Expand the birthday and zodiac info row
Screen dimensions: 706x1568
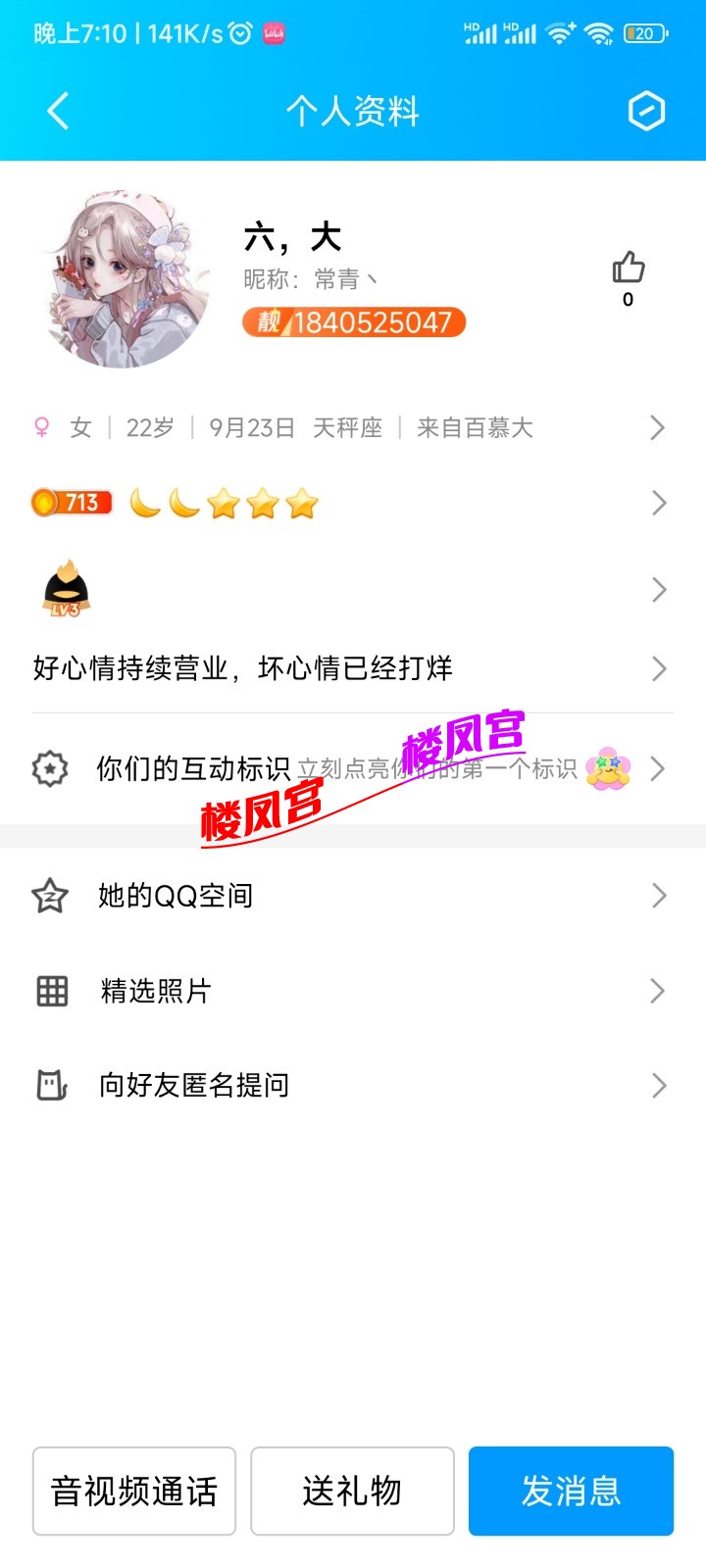click(x=657, y=426)
